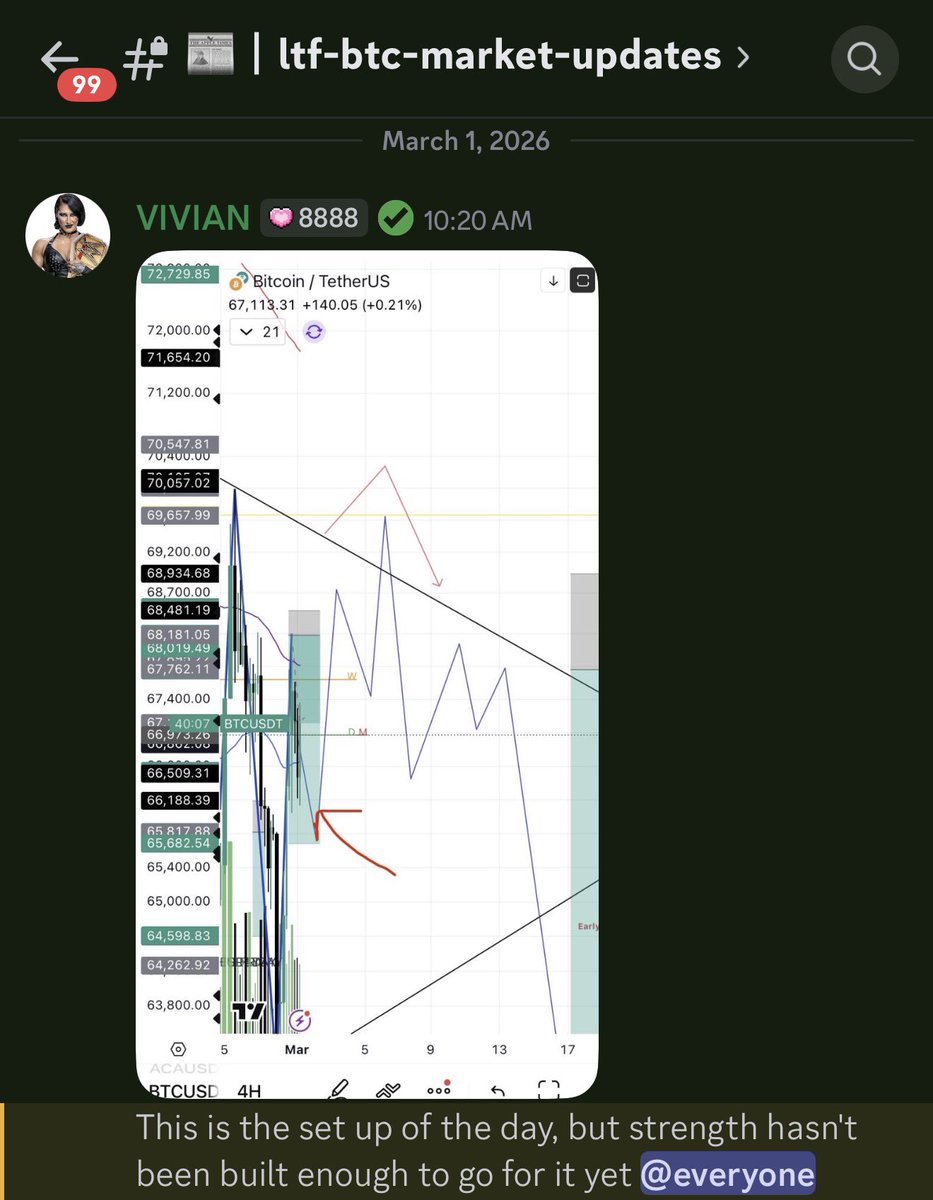
Task: Open VIVIAN's username profile
Action: click(192, 218)
